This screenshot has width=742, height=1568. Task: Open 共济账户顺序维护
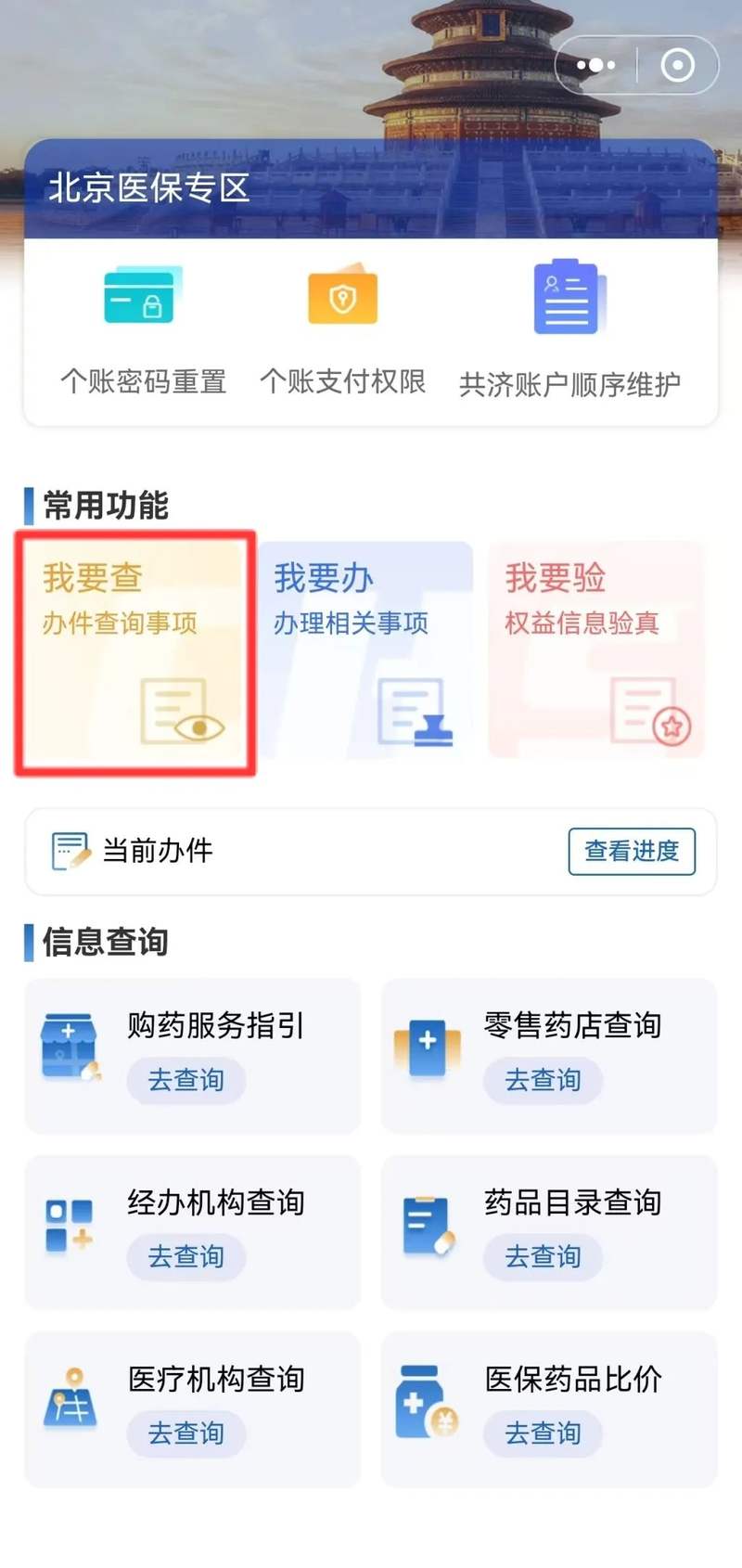pos(569,328)
